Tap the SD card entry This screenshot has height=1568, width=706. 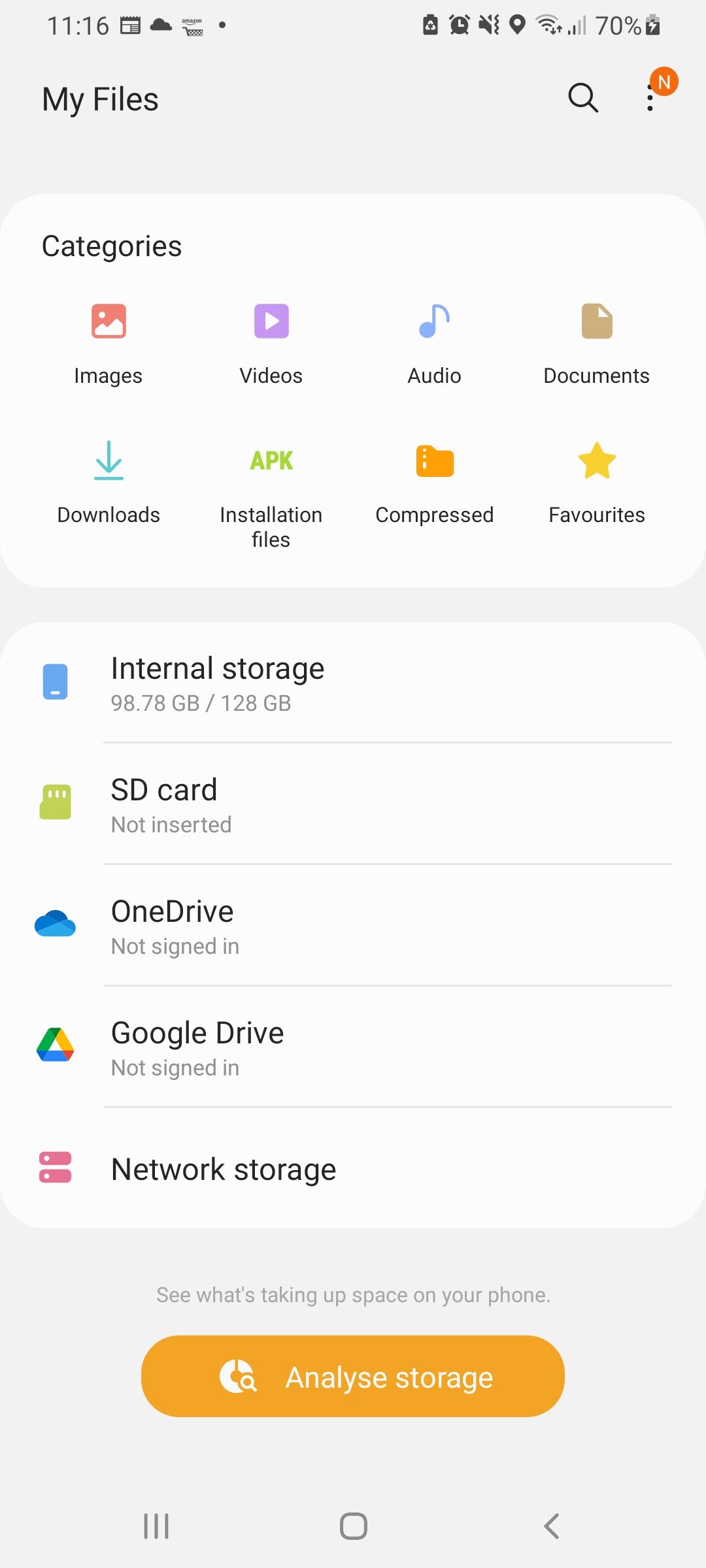[353, 804]
